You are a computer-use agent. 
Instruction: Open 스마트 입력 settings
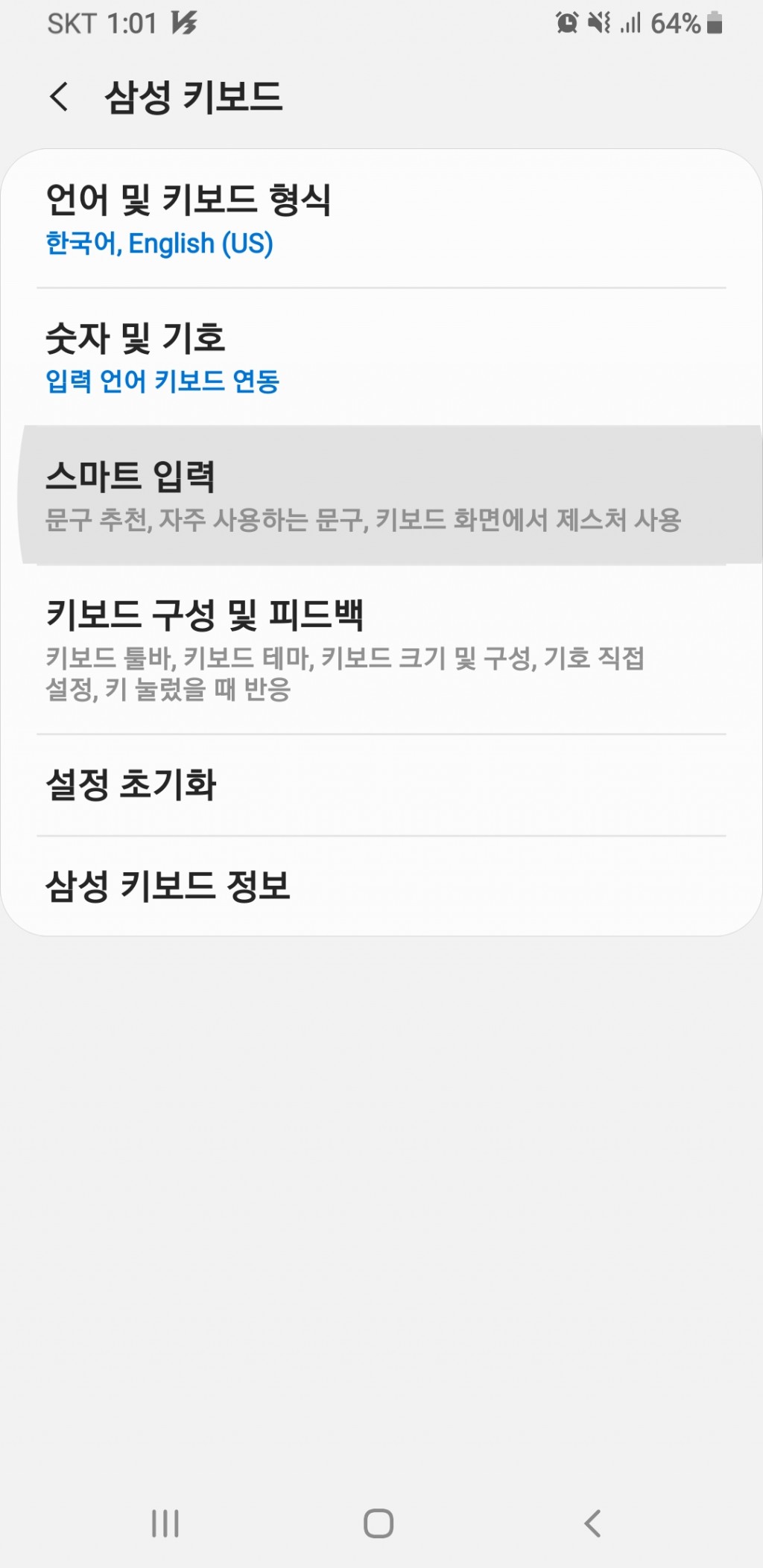(x=381, y=495)
